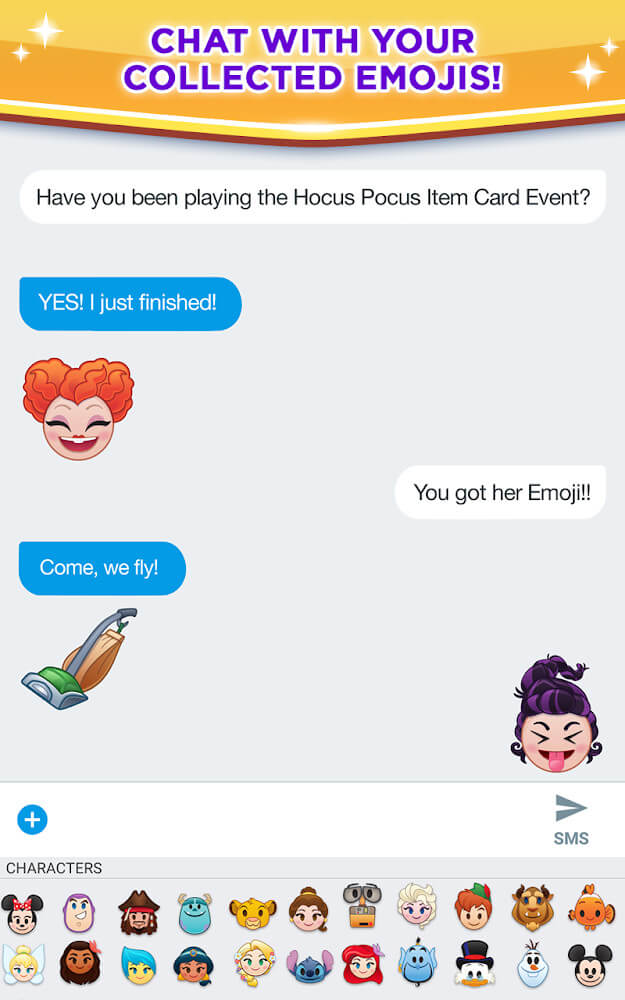
Task: Select the Simba emoji
Action: (253, 913)
